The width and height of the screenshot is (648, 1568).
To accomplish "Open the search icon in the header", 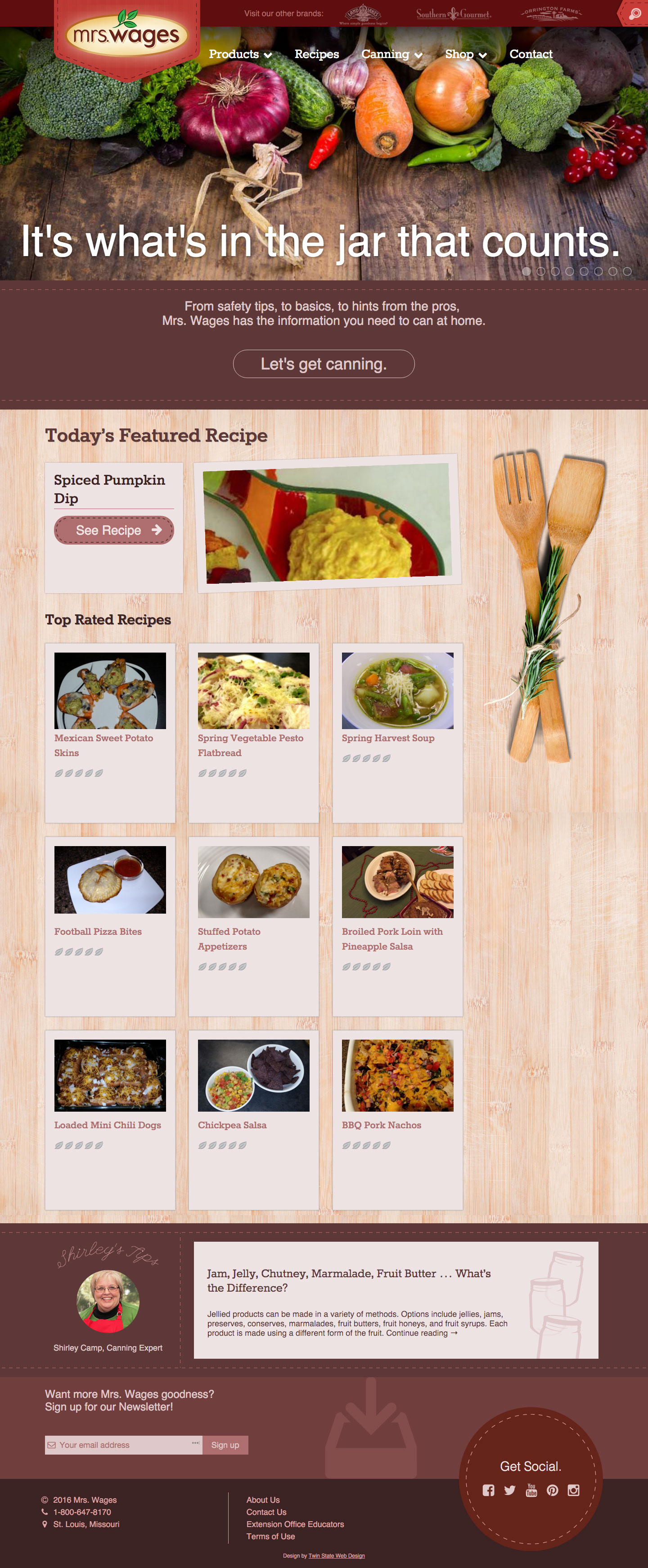I will pyautogui.click(x=634, y=14).
